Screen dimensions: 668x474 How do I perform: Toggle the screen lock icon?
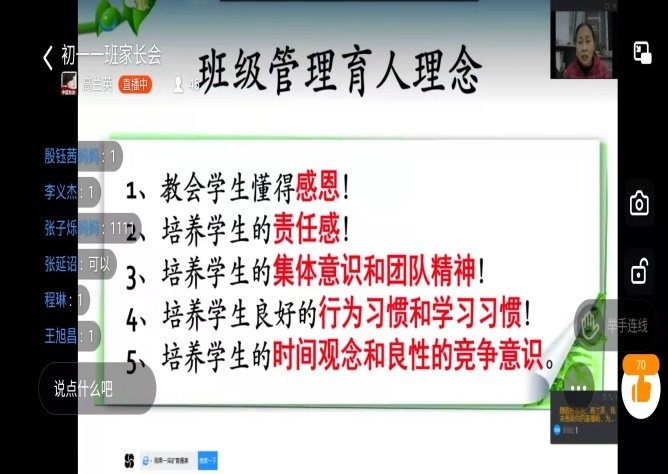[640, 270]
